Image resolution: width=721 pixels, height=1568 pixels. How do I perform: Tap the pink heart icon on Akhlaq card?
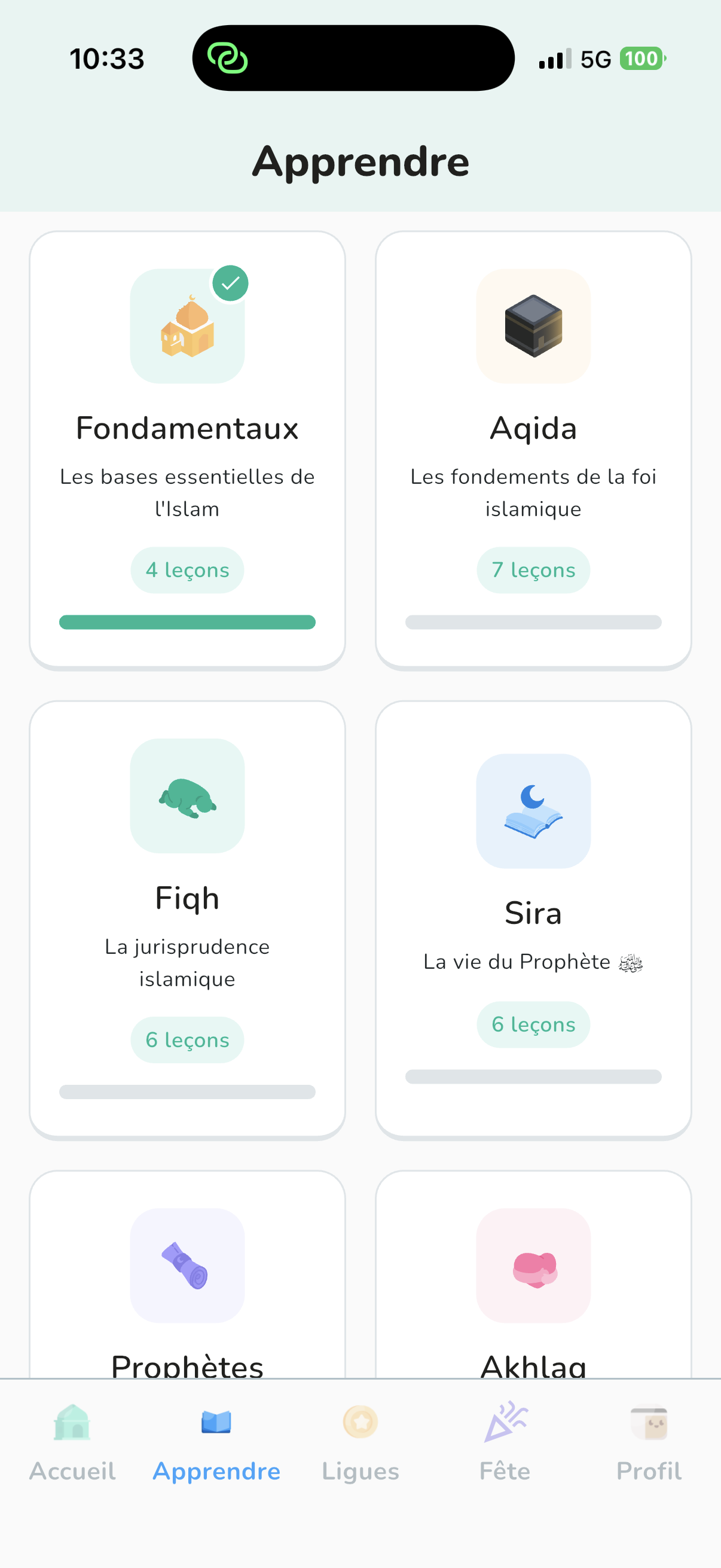coord(533,1268)
